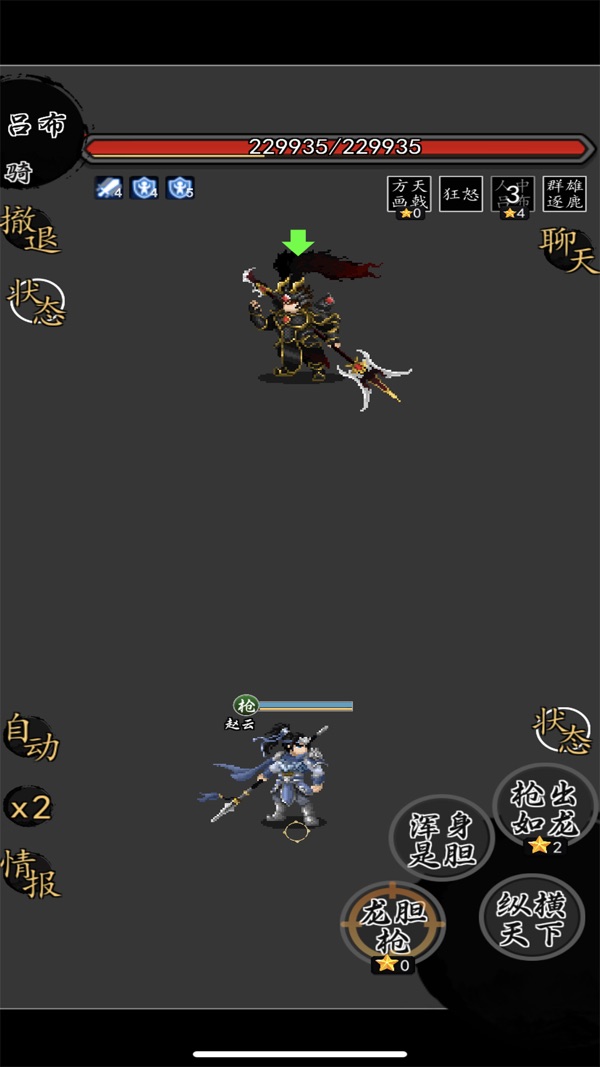Image resolution: width=600 pixels, height=1067 pixels.
Task: Use the 纵横天下 skill
Action: 532,918
